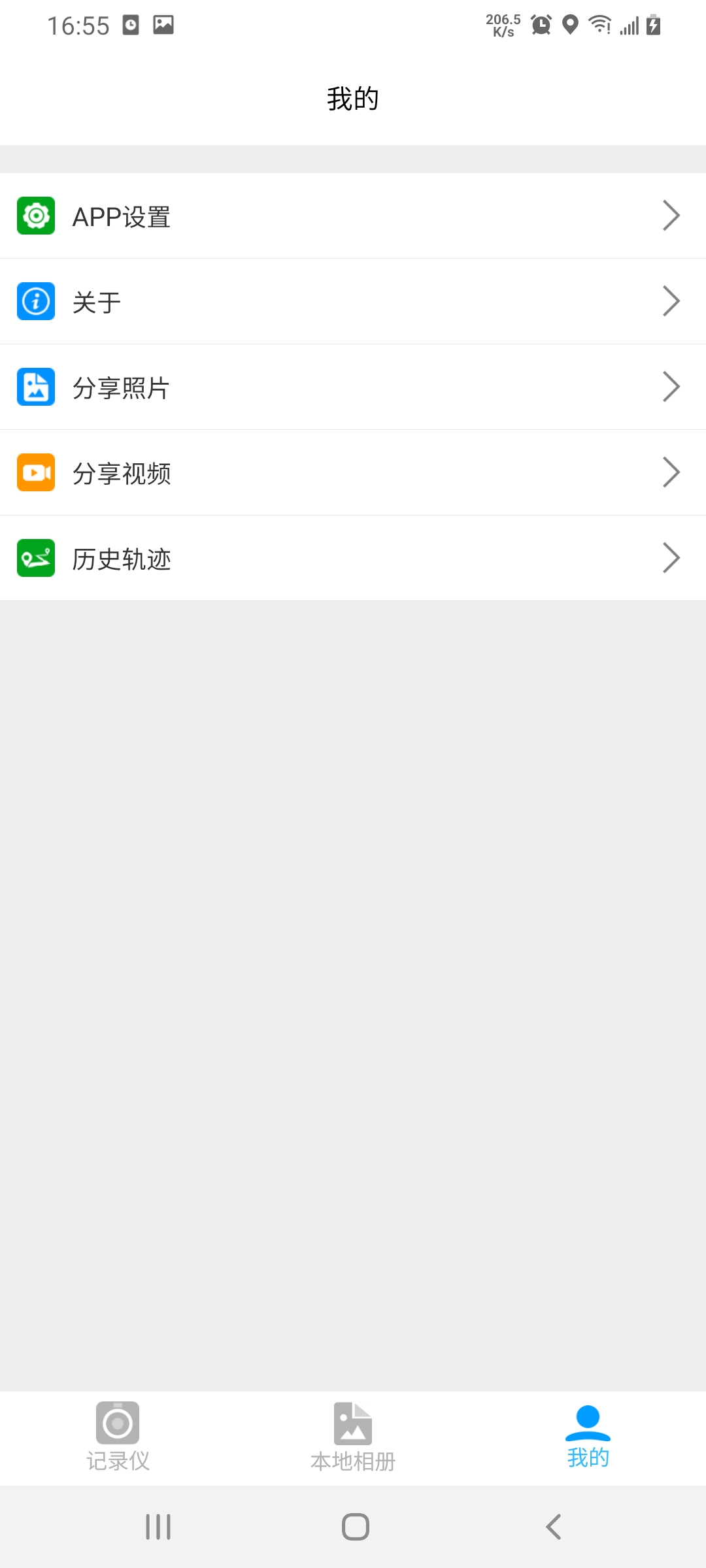Open 分享视频 to share videos
Viewport: 706px width, 1568px height.
pos(353,472)
